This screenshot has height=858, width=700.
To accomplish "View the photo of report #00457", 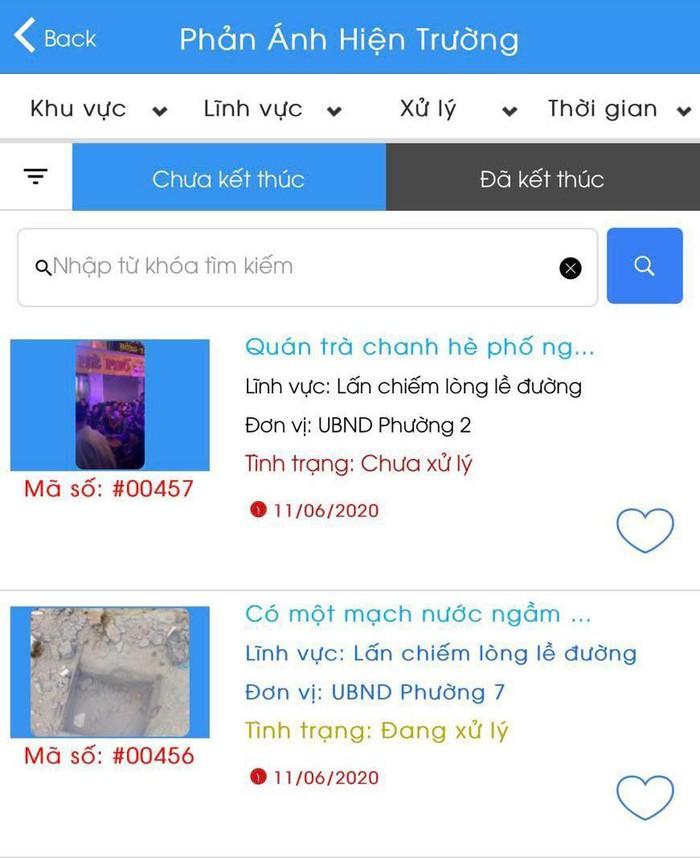I will tap(110, 405).
